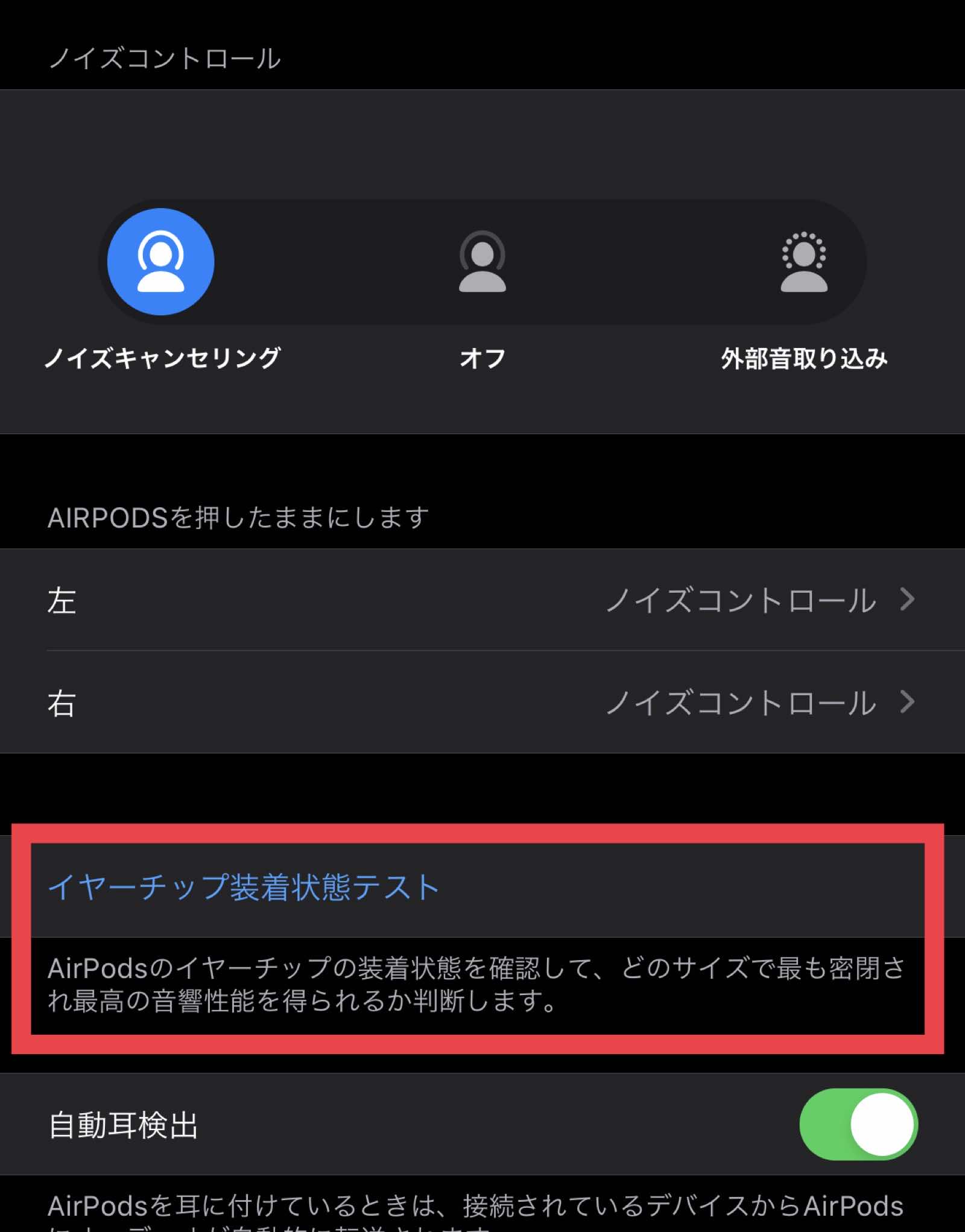Image resolution: width=965 pixels, height=1232 pixels.
Task: Toggle the 自動耳検出 switch off
Action: pyautogui.click(x=858, y=1125)
